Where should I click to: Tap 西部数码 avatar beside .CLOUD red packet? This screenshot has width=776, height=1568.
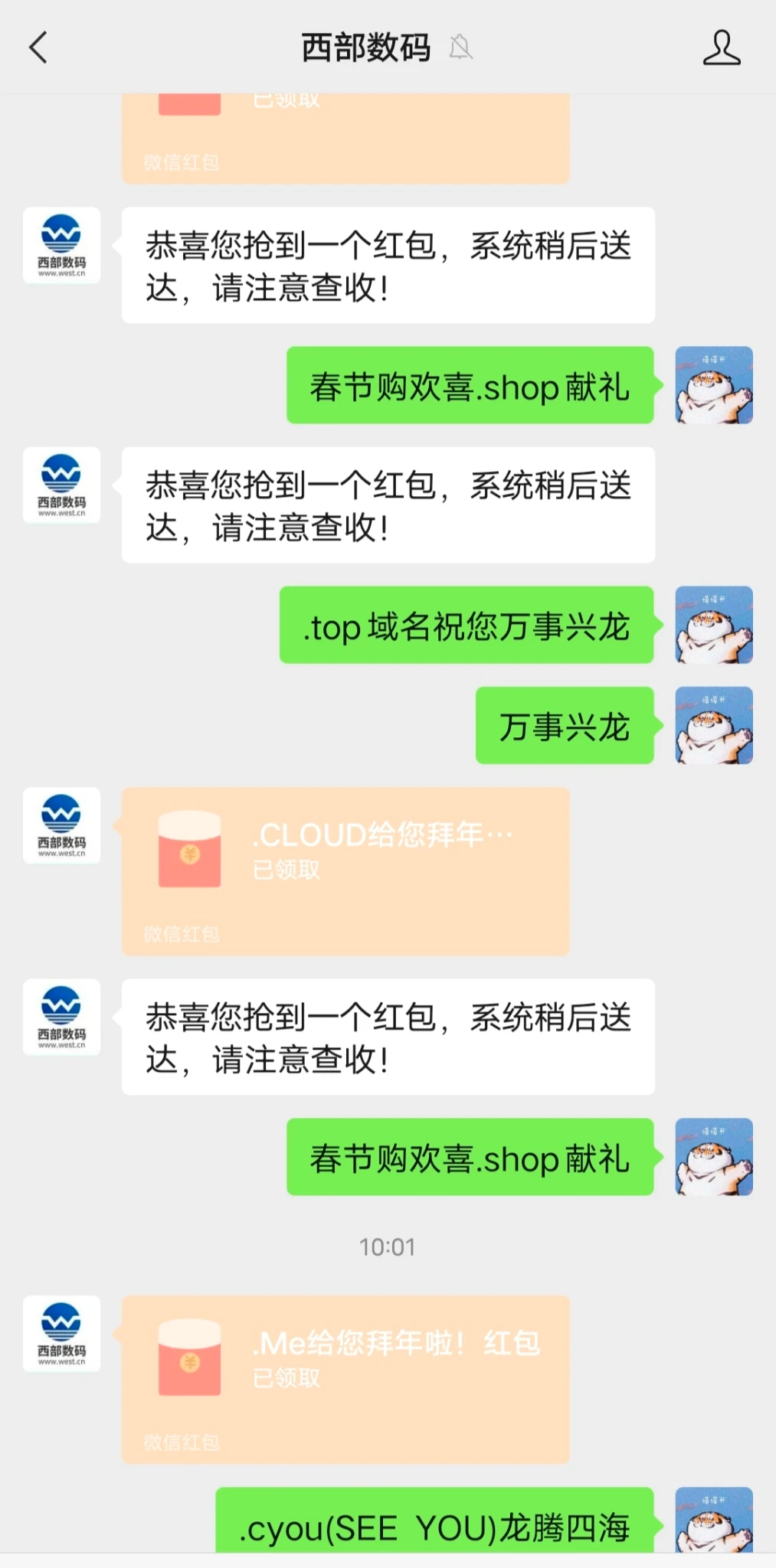pyautogui.click(x=61, y=825)
